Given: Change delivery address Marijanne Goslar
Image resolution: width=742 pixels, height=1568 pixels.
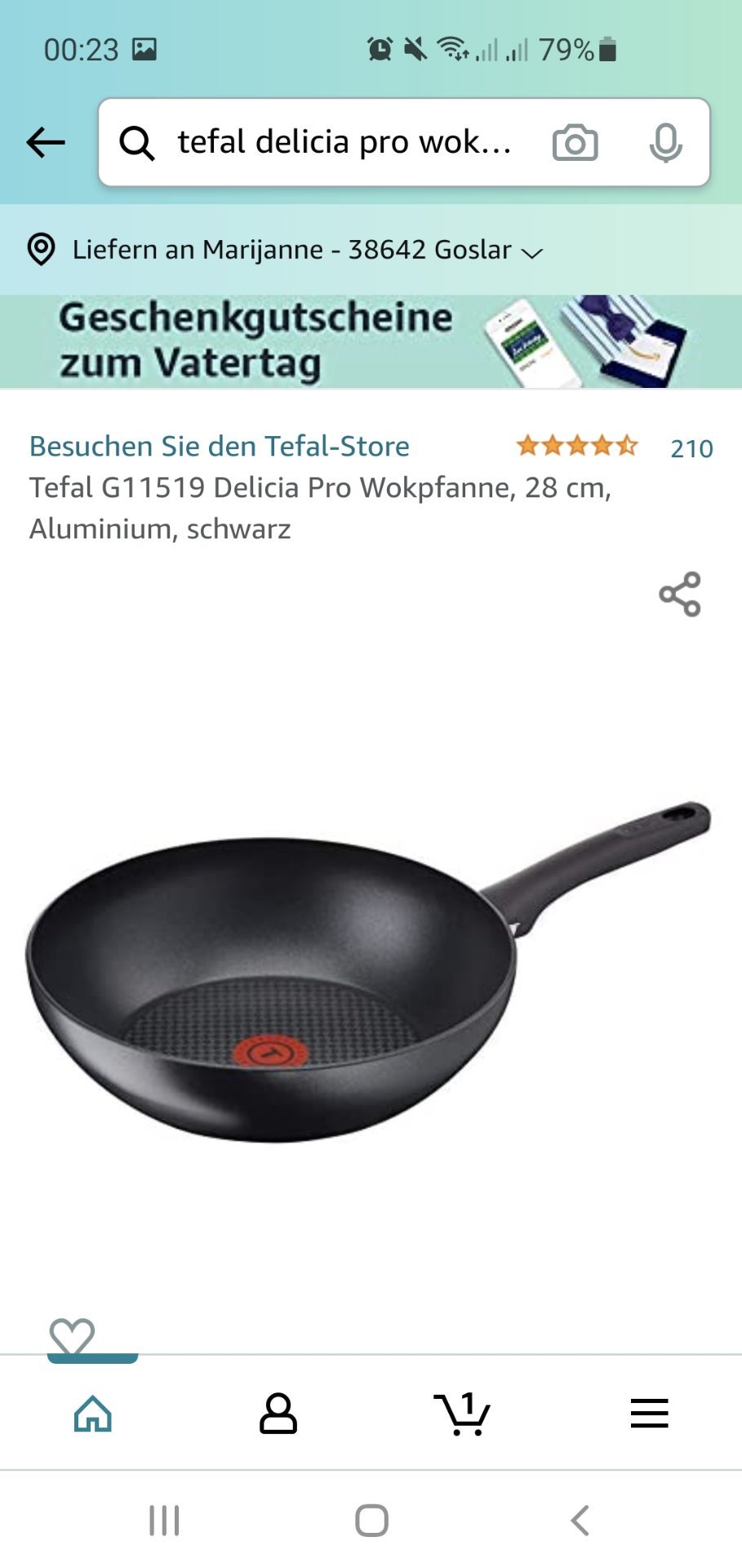Looking at the screenshot, I should 286,249.
